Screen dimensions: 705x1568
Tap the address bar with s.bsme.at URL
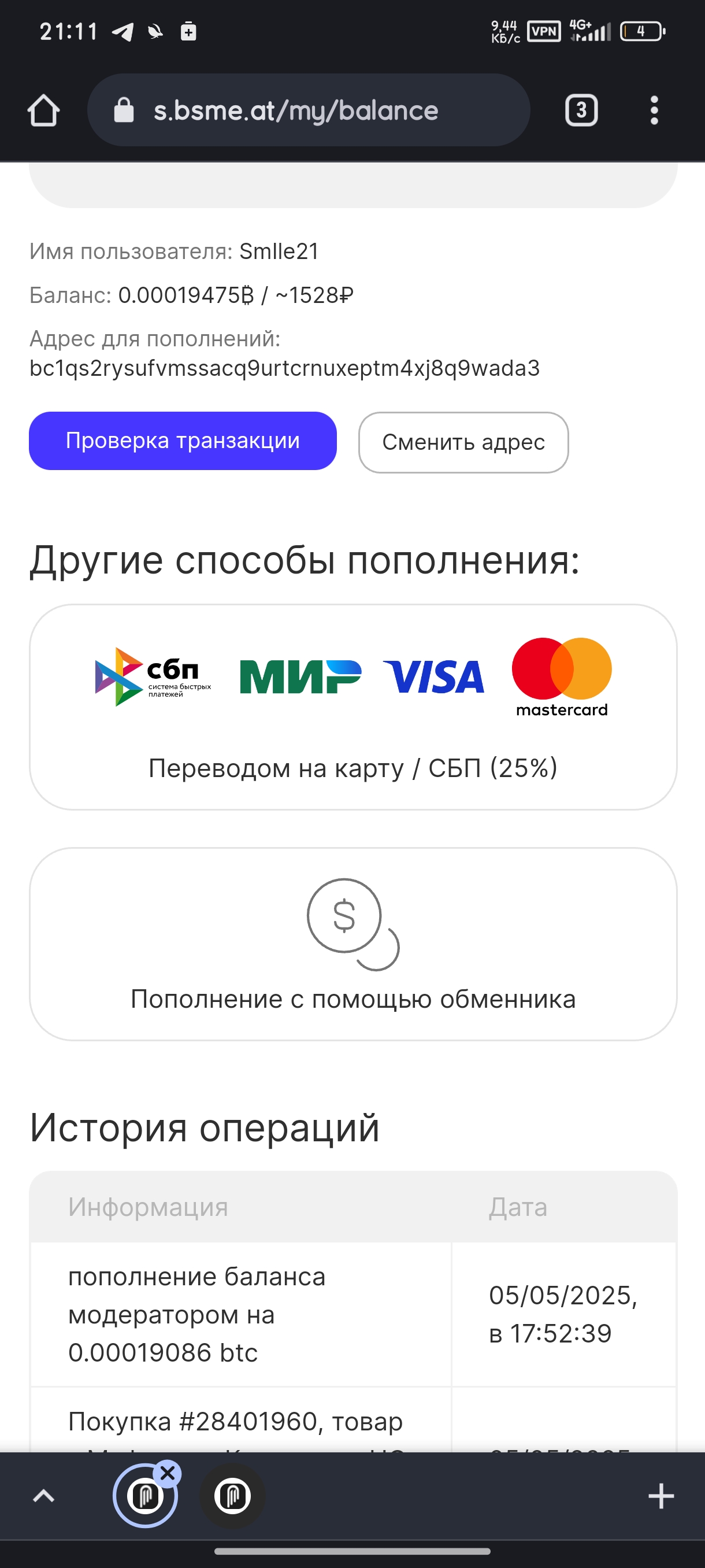click(x=309, y=110)
